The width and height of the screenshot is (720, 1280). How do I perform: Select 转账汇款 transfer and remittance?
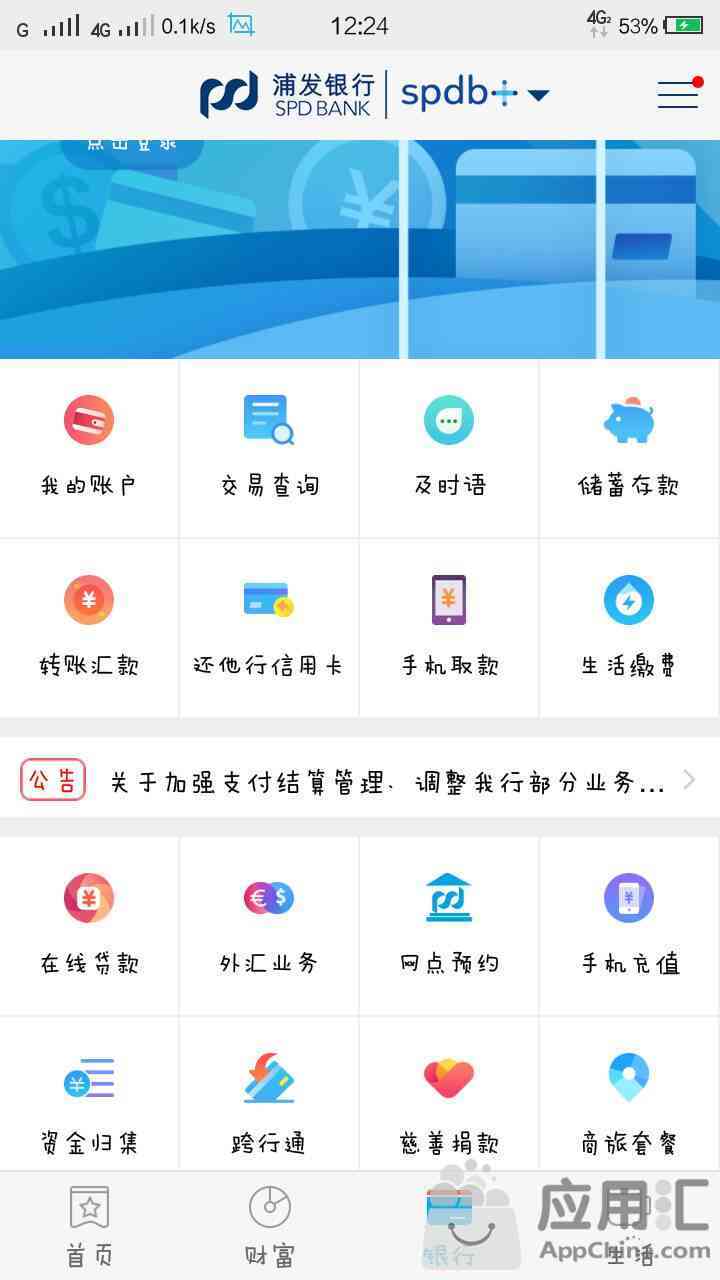click(x=89, y=627)
